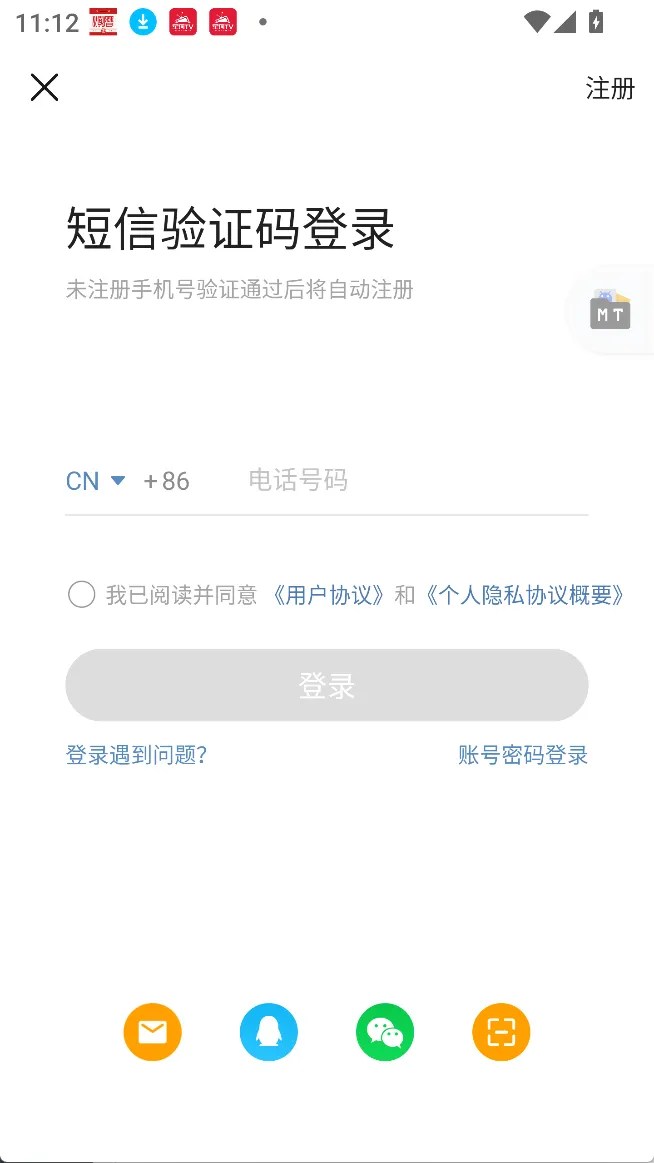654x1163 pixels.
Task: Expand the CN country code dropdown
Action: point(96,481)
